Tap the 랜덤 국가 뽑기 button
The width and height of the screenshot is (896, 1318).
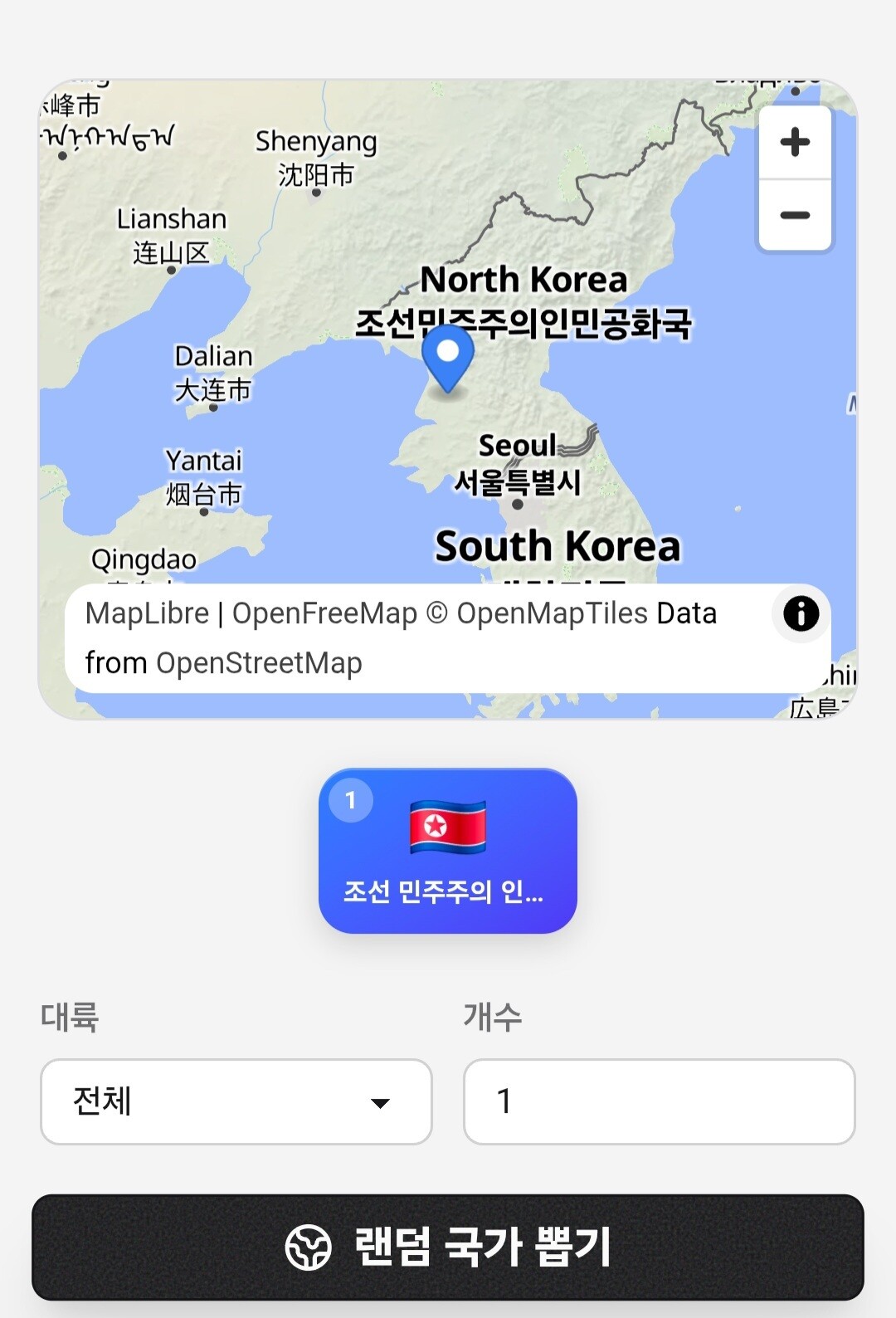[x=448, y=1247]
